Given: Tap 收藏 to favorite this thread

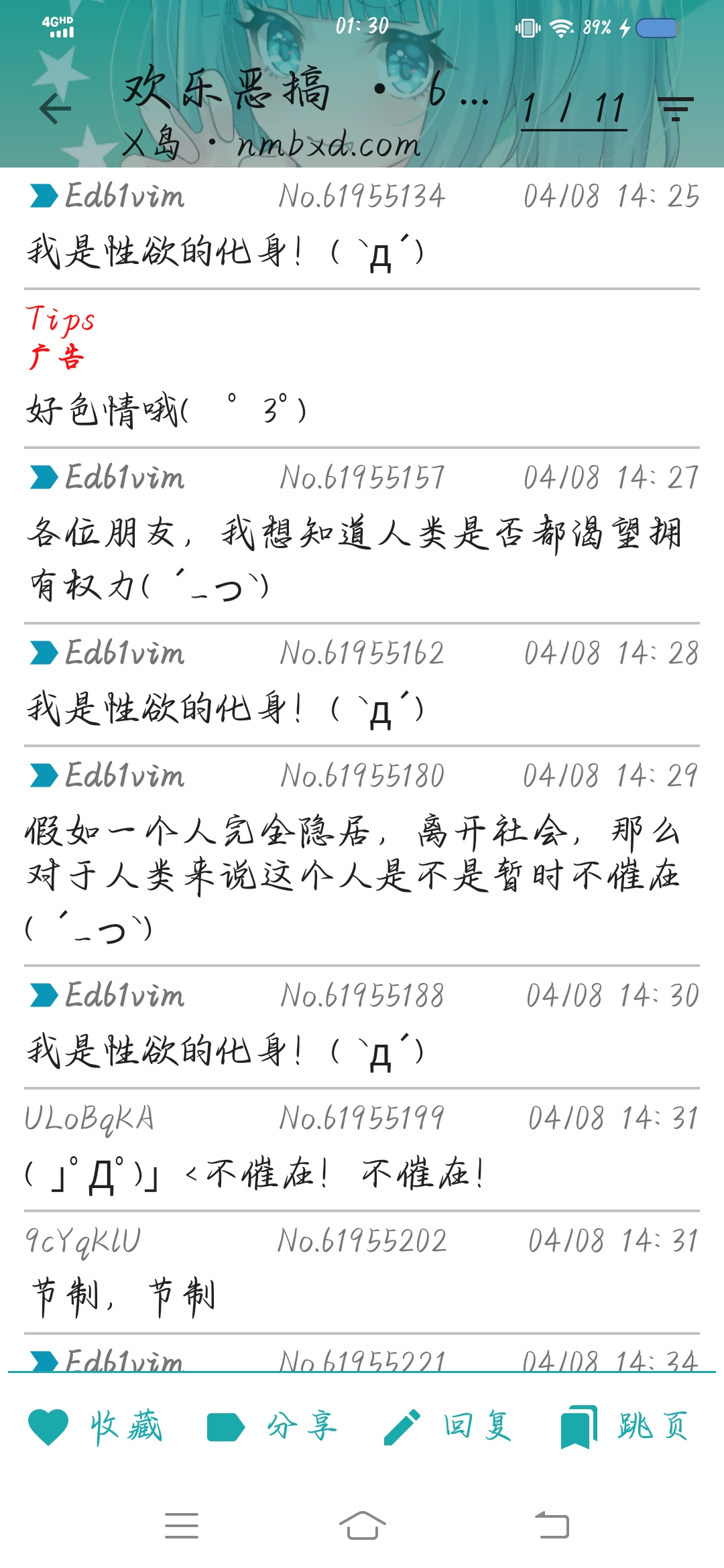Looking at the screenshot, I should point(95,1426).
